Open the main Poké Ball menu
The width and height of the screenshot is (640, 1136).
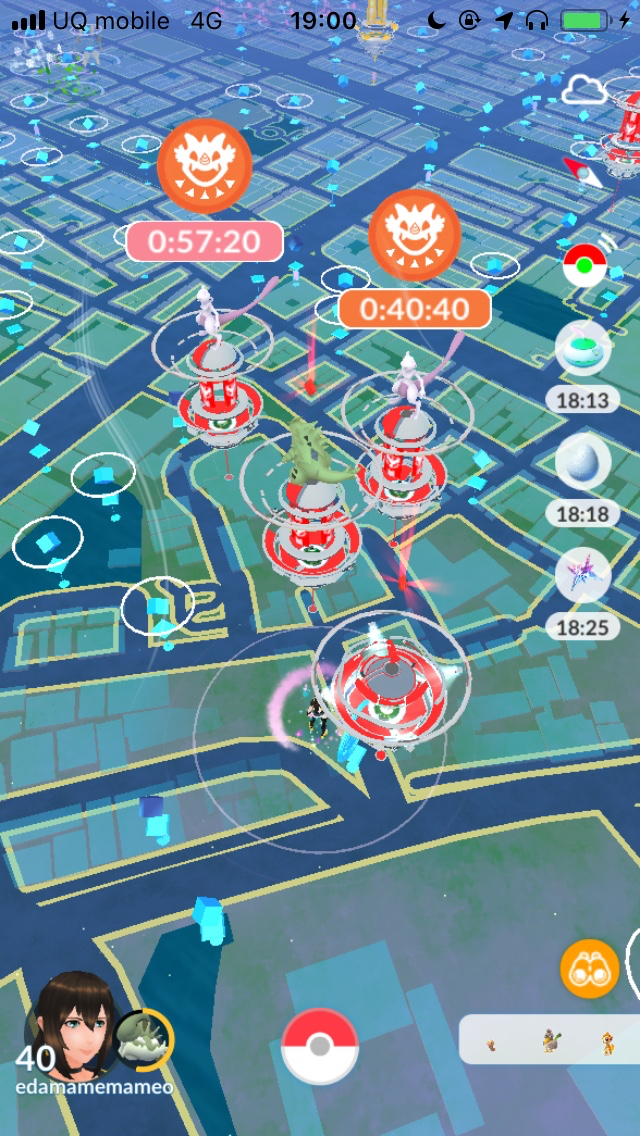coord(320,1046)
